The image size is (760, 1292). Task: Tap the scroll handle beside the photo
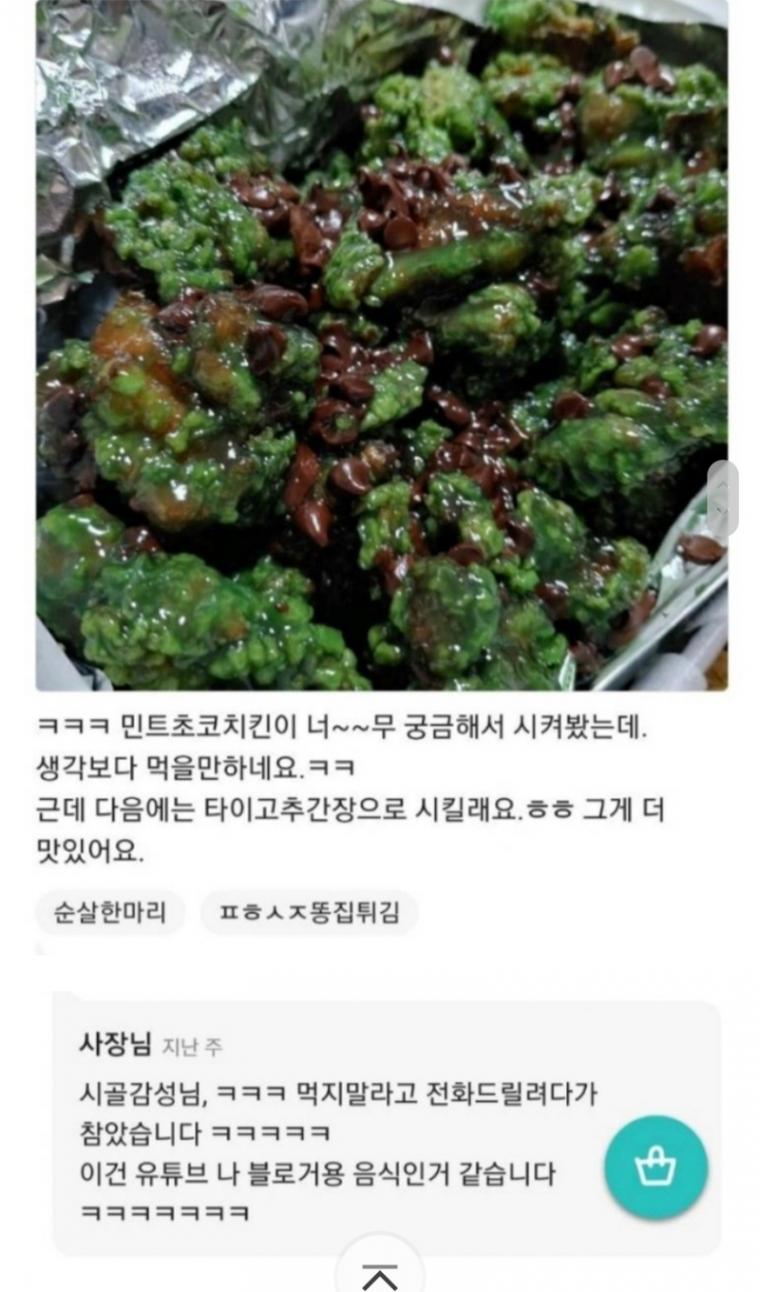(x=723, y=498)
